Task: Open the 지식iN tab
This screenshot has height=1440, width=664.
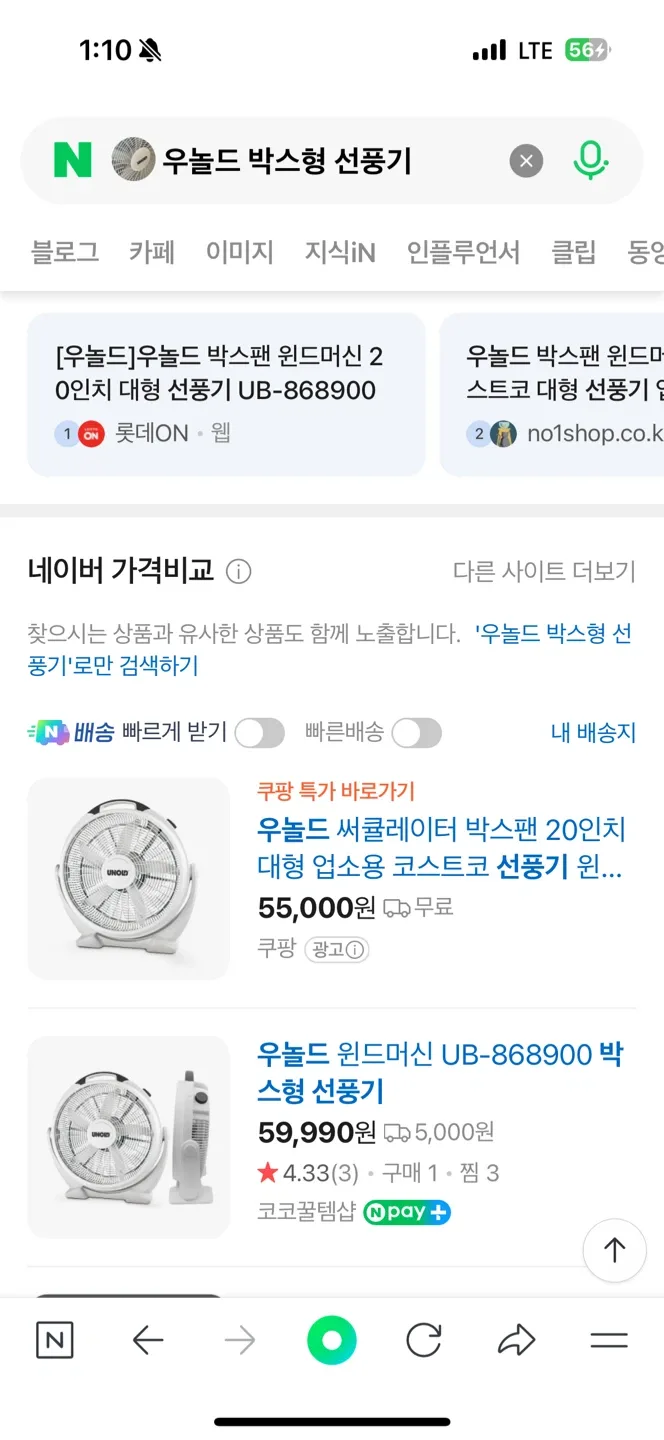Action: [340, 252]
